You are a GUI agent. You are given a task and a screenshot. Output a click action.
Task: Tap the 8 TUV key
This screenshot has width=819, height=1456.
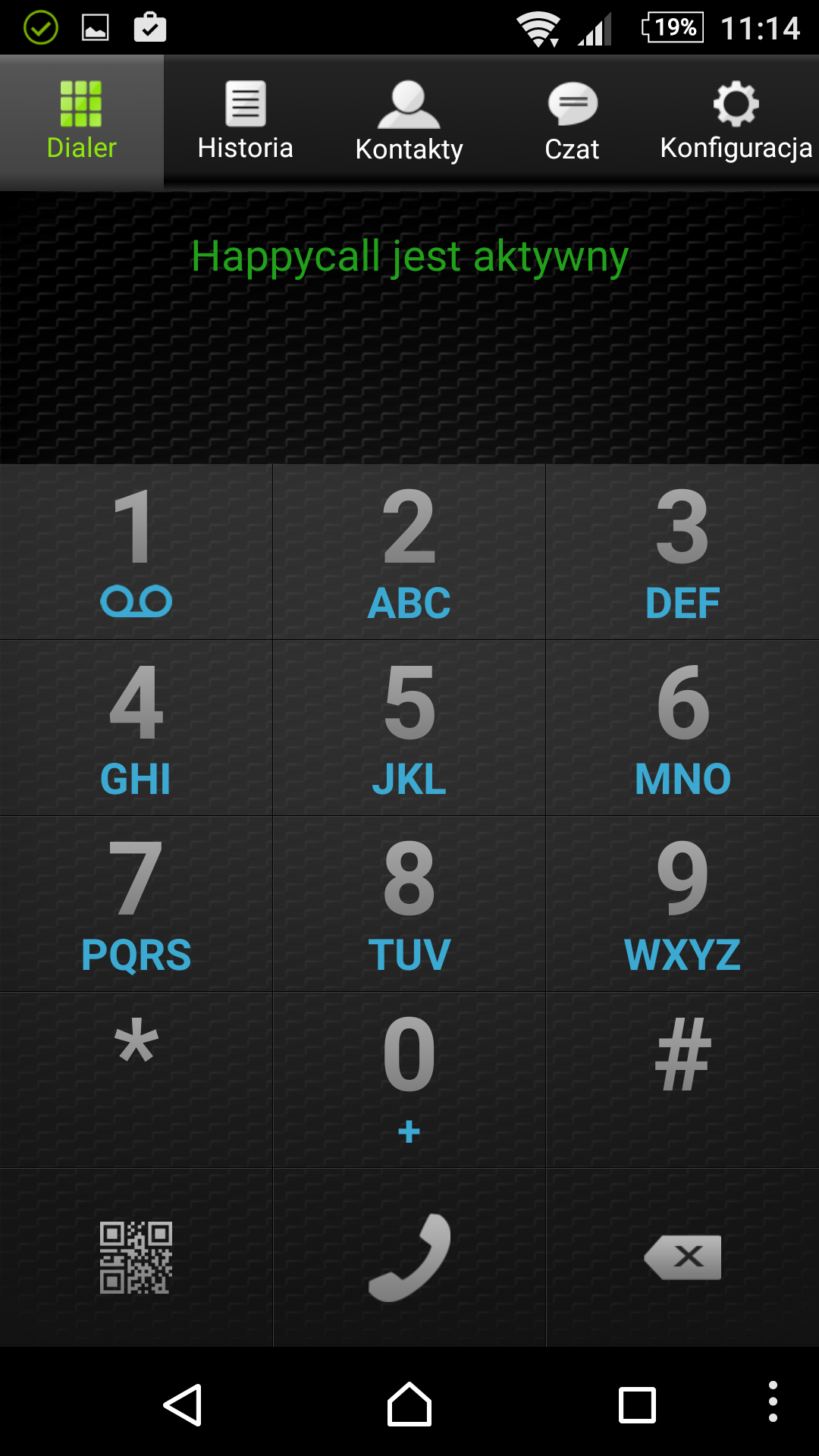(409, 904)
